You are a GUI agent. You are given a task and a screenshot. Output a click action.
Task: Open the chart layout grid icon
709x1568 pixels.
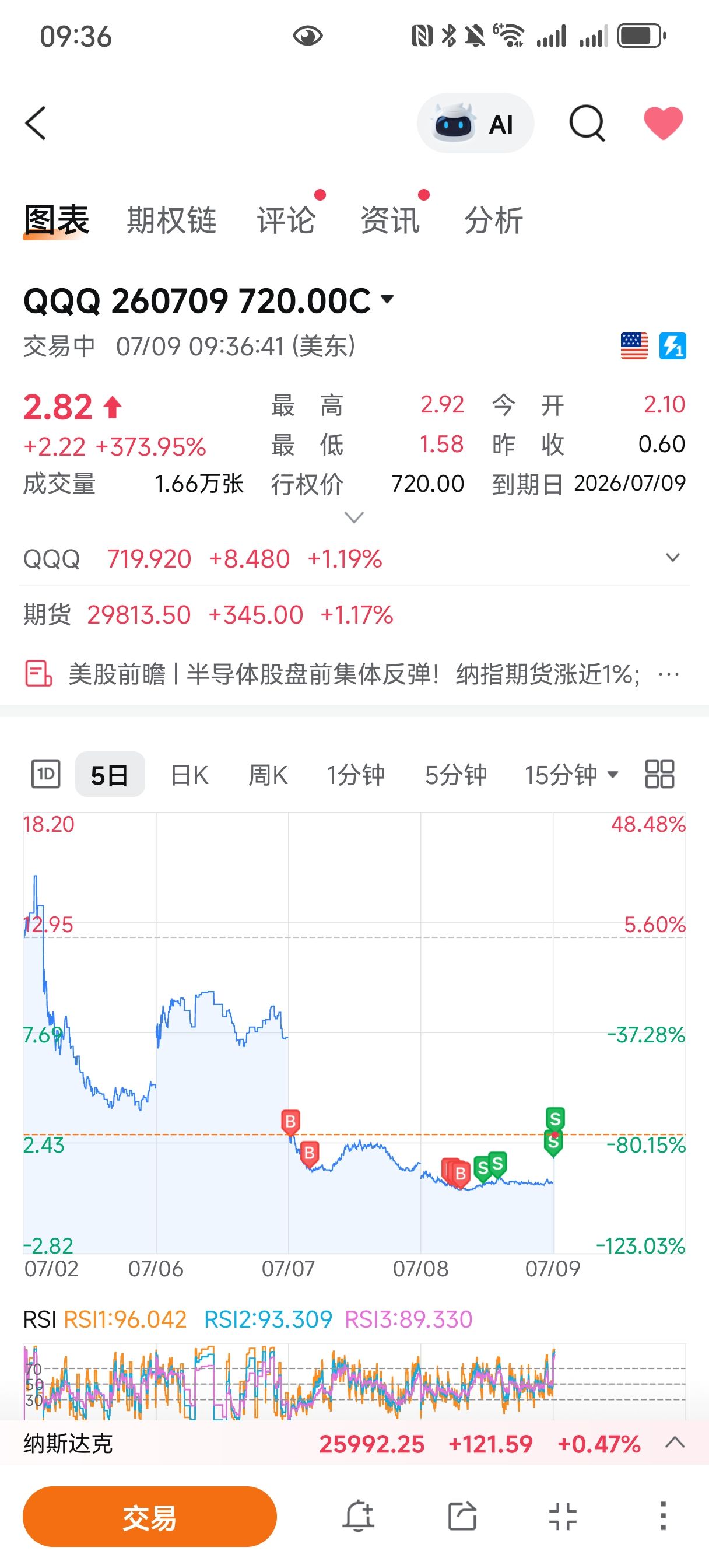tap(659, 774)
